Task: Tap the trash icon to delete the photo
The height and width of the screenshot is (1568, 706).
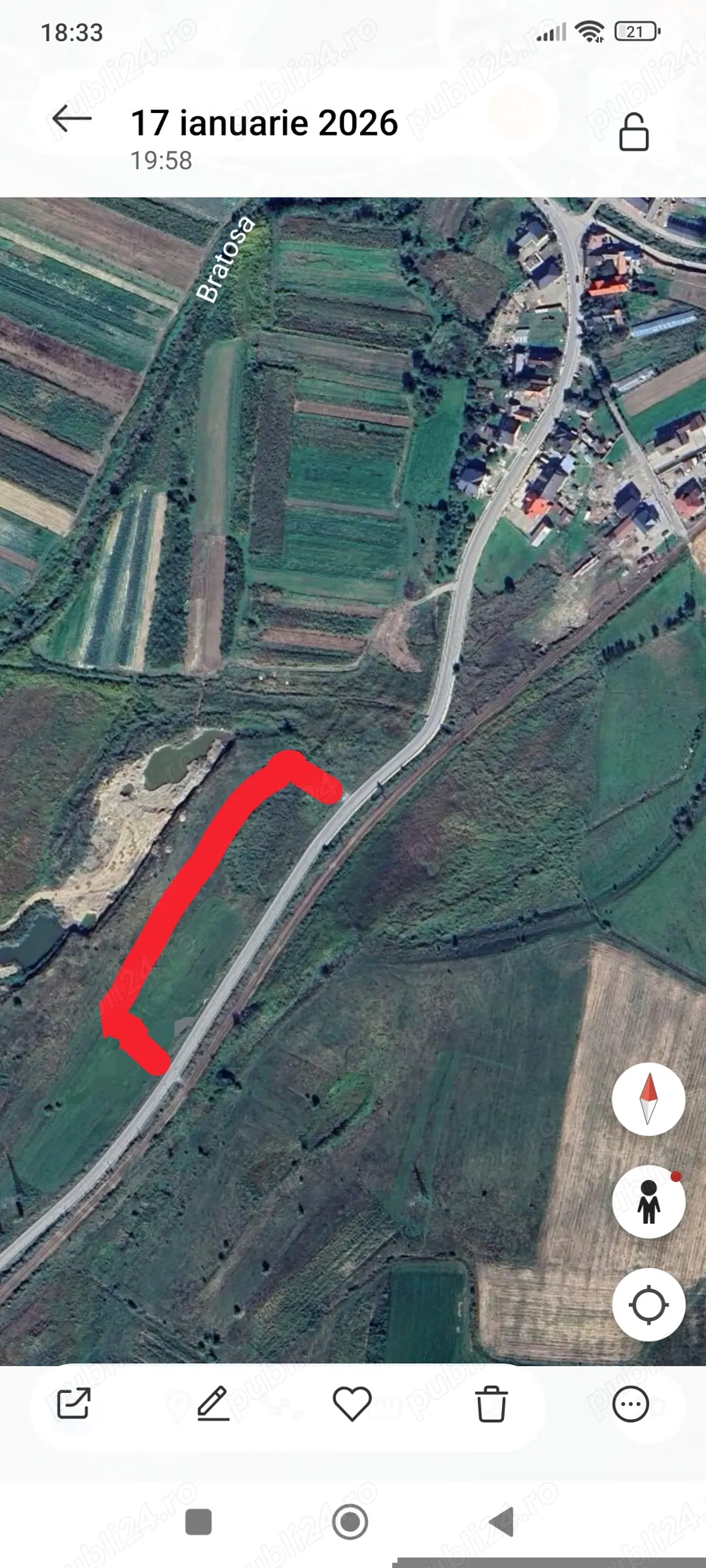Action: (x=492, y=1405)
